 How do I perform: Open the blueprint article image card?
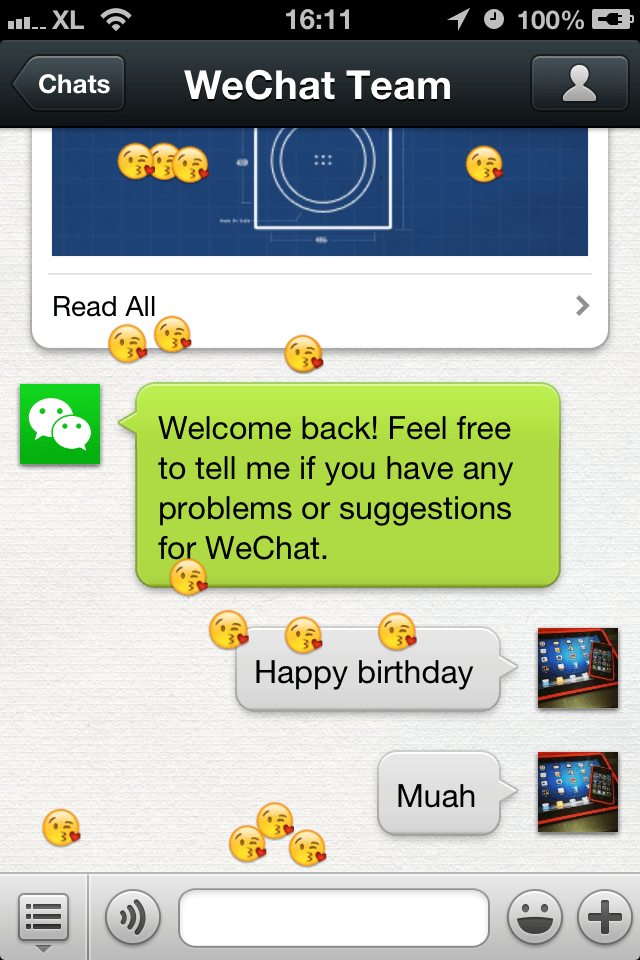pos(320,192)
